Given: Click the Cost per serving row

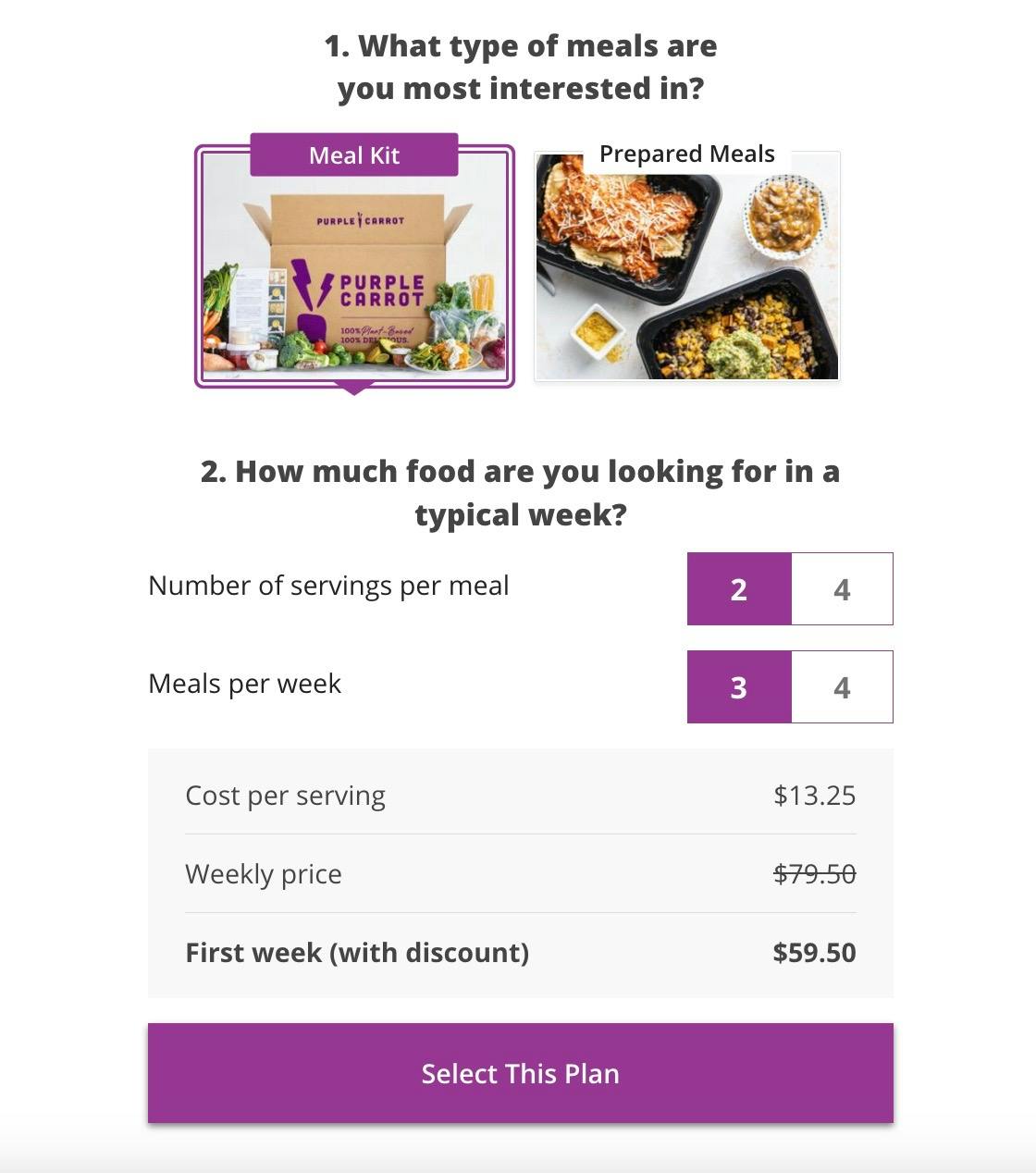Looking at the screenshot, I should [520, 795].
